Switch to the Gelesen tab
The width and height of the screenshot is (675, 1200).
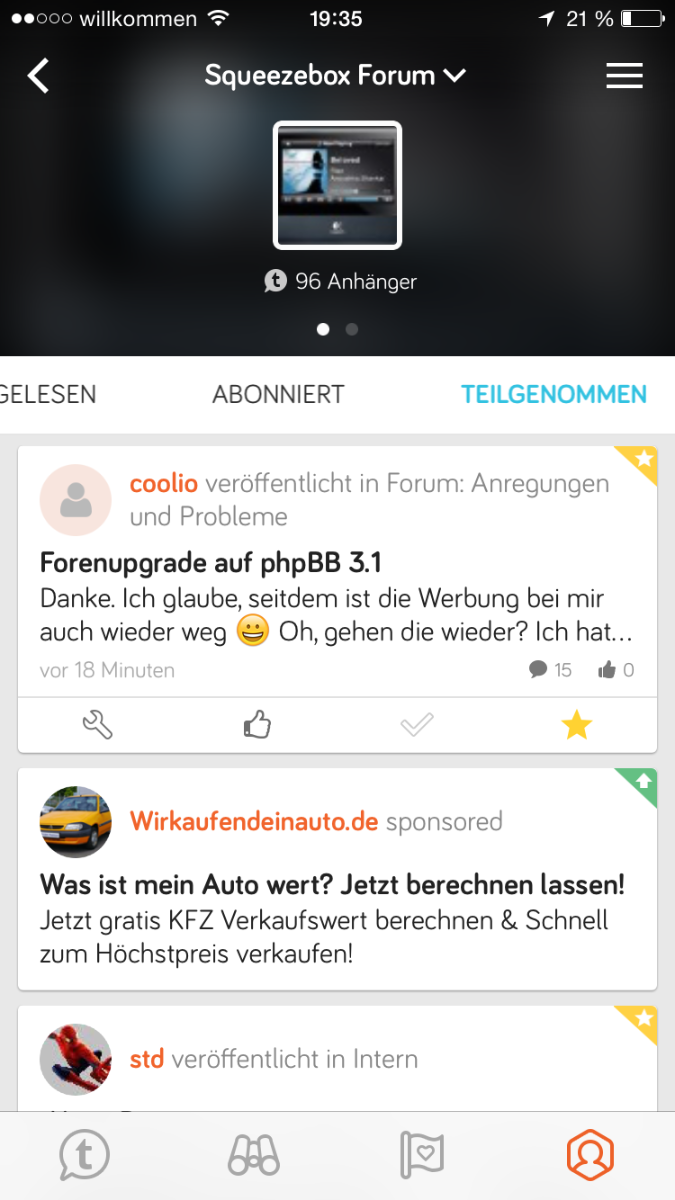tap(50, 394)
